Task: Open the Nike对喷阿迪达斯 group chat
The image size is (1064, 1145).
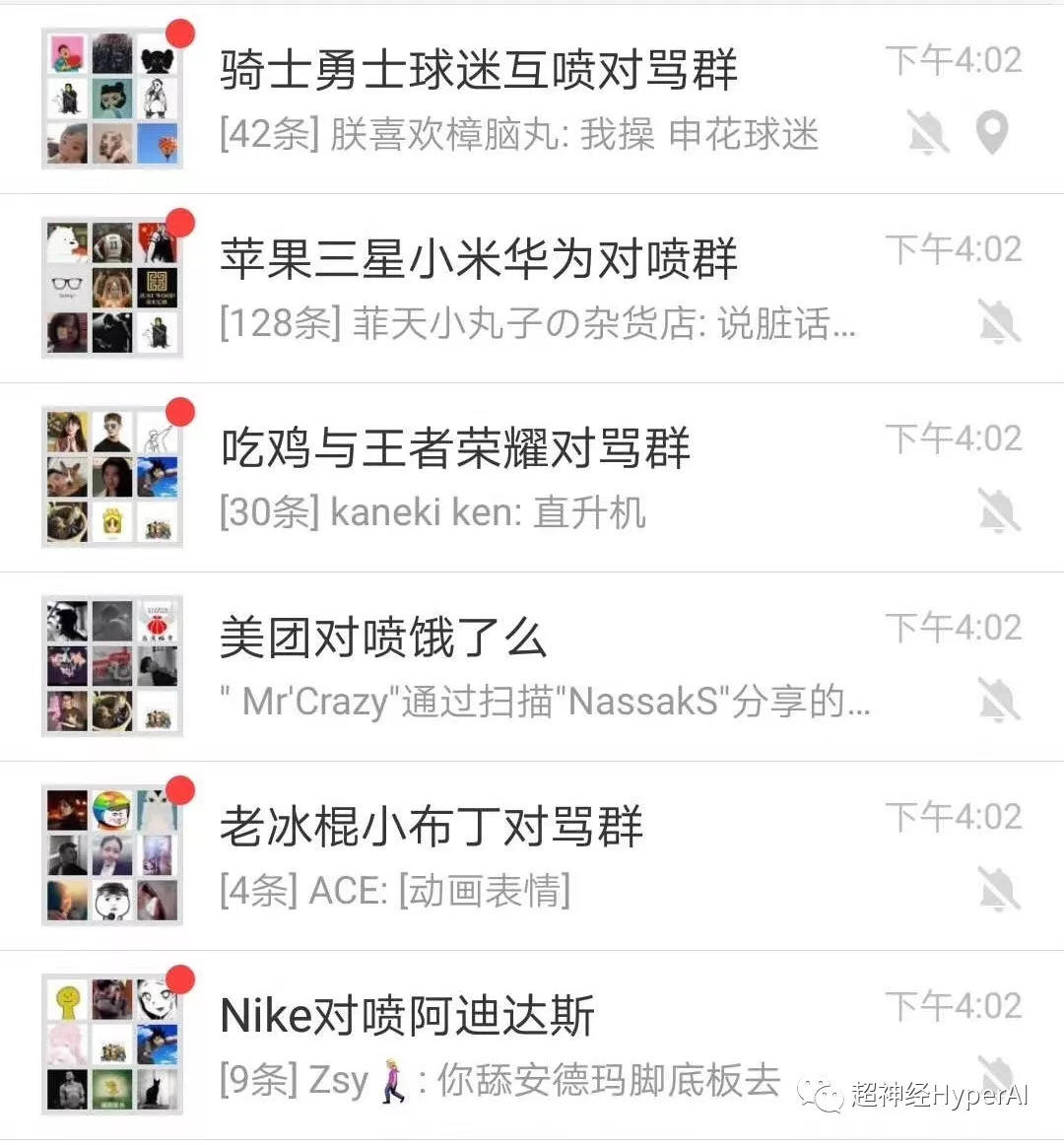Action: [408, 1017]
